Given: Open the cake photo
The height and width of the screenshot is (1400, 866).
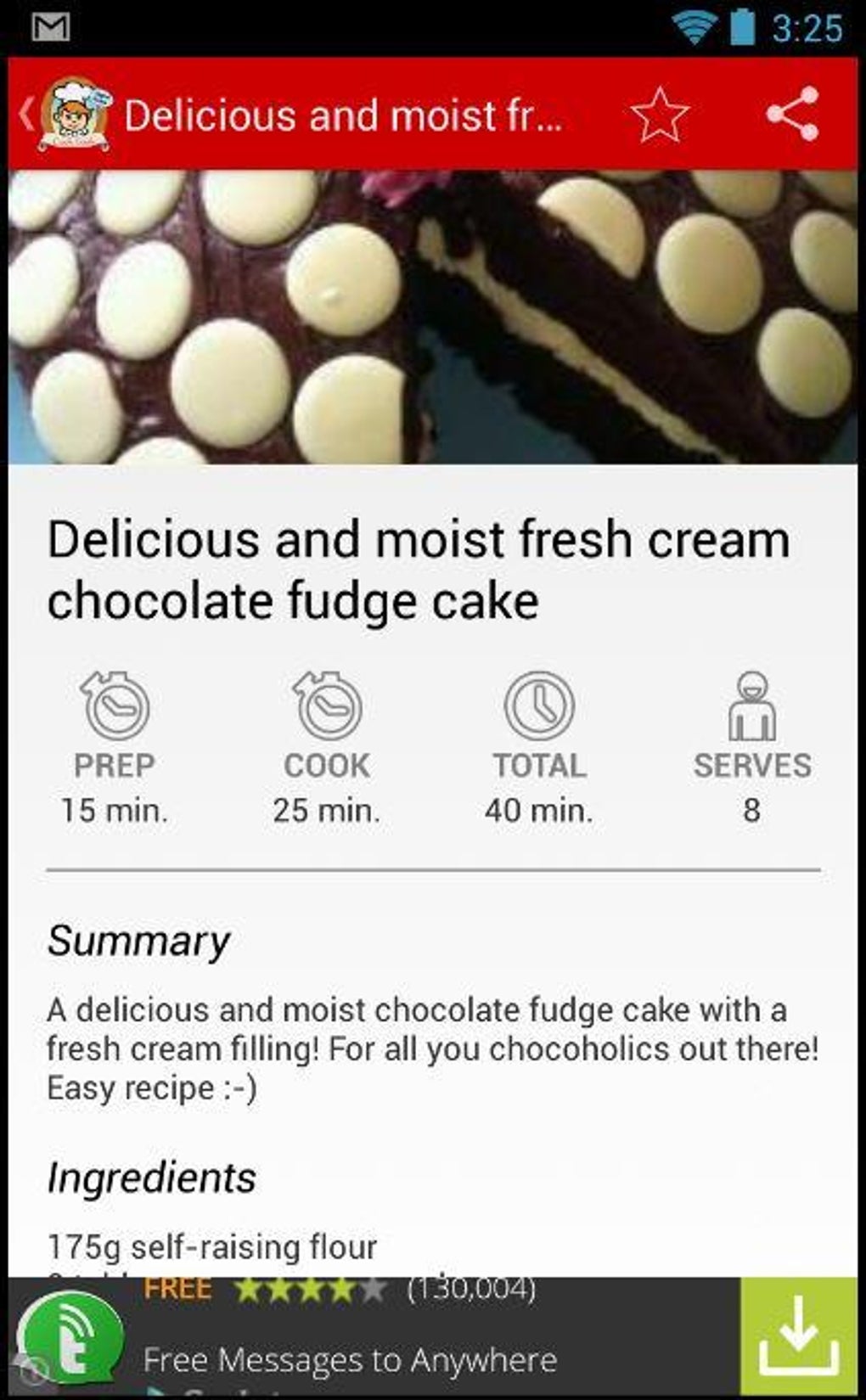Looking at the screenshot, I should [433, 316].
